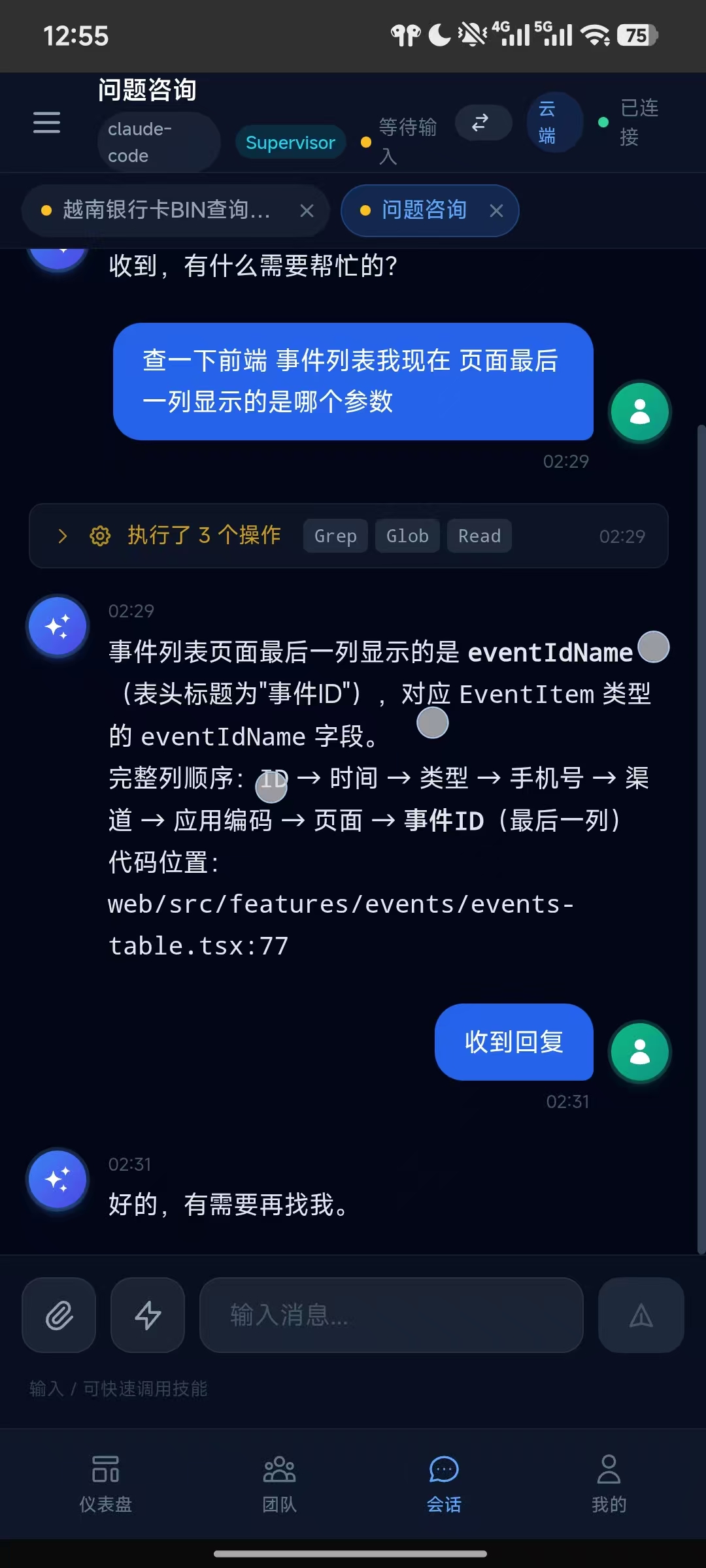
Task: Tap the swap arrows icon in header
Action: [x=483, y=122]
